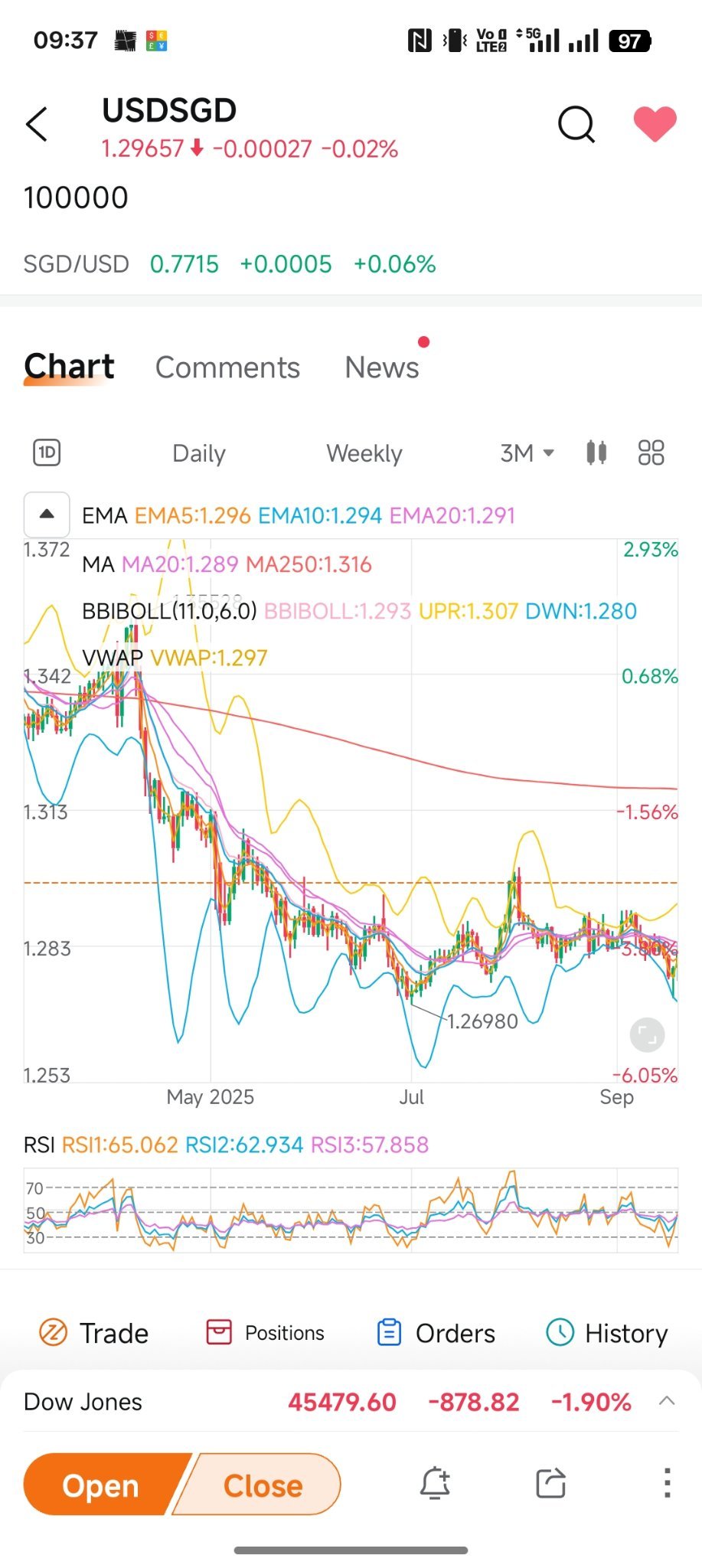The width and height of the screenshot is (702, 1568).
Task: Open the search icon
Action: coord(576,124)
